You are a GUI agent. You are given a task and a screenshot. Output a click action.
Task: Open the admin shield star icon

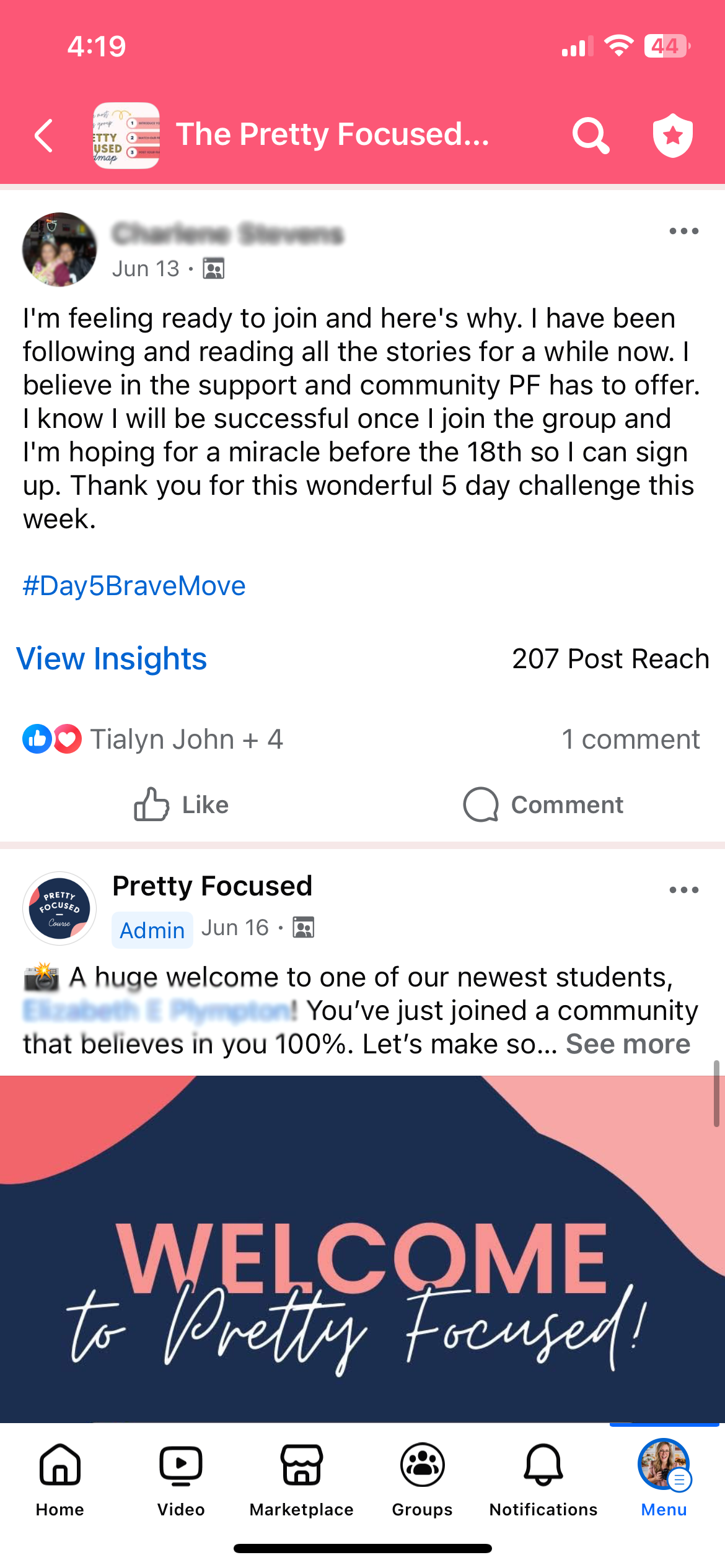pyautogui.click(x=672, y=135)
